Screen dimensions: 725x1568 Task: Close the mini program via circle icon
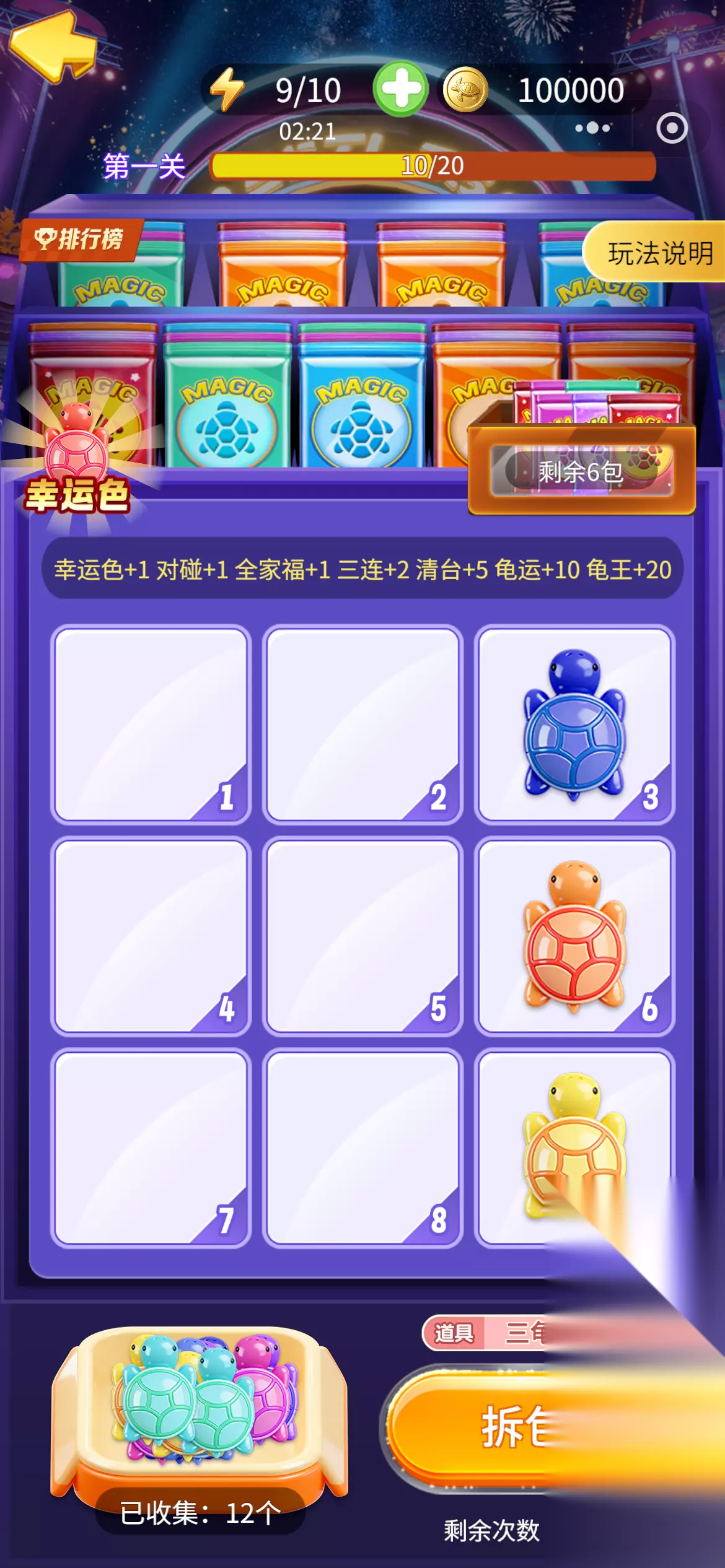pos(672,128)
